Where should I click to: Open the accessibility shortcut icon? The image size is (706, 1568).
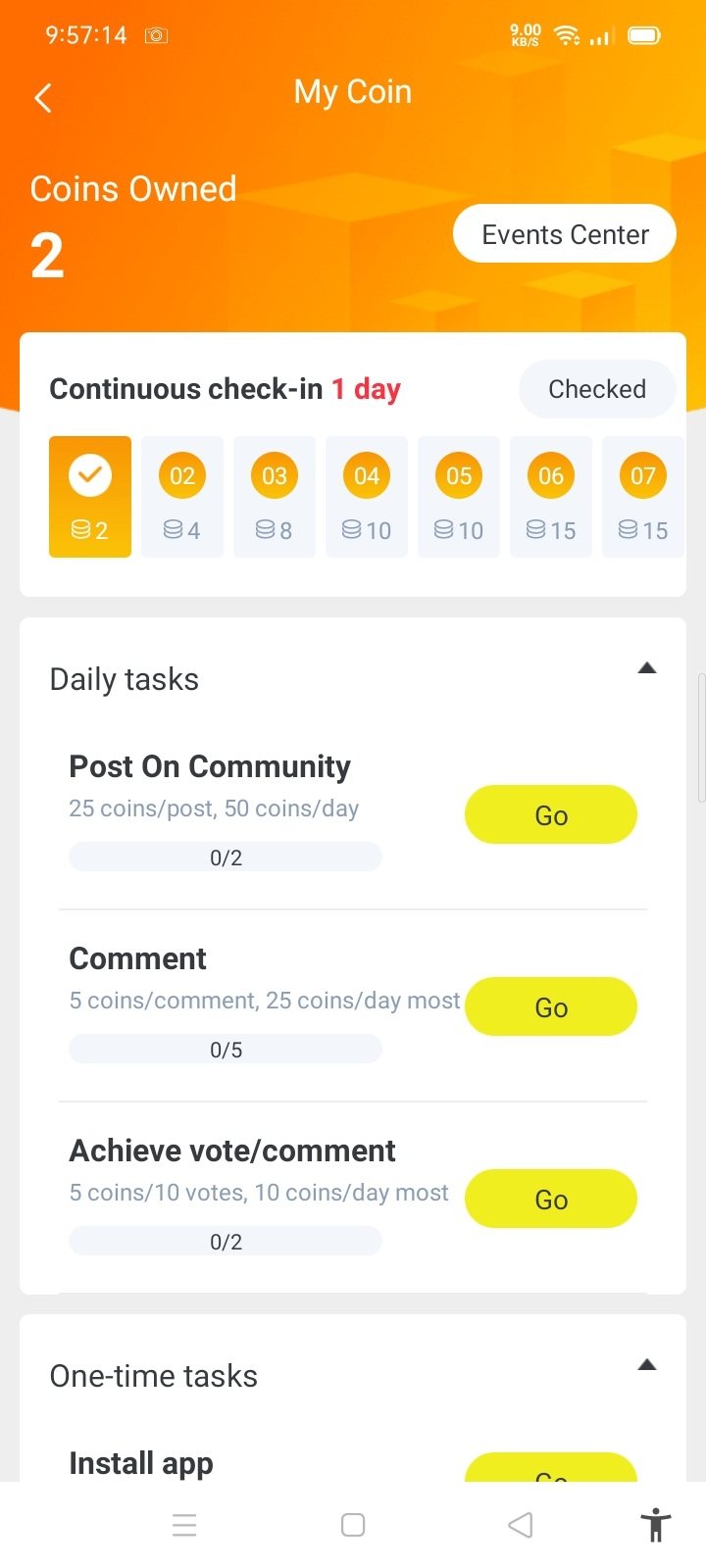click(x=655, y=1525)
